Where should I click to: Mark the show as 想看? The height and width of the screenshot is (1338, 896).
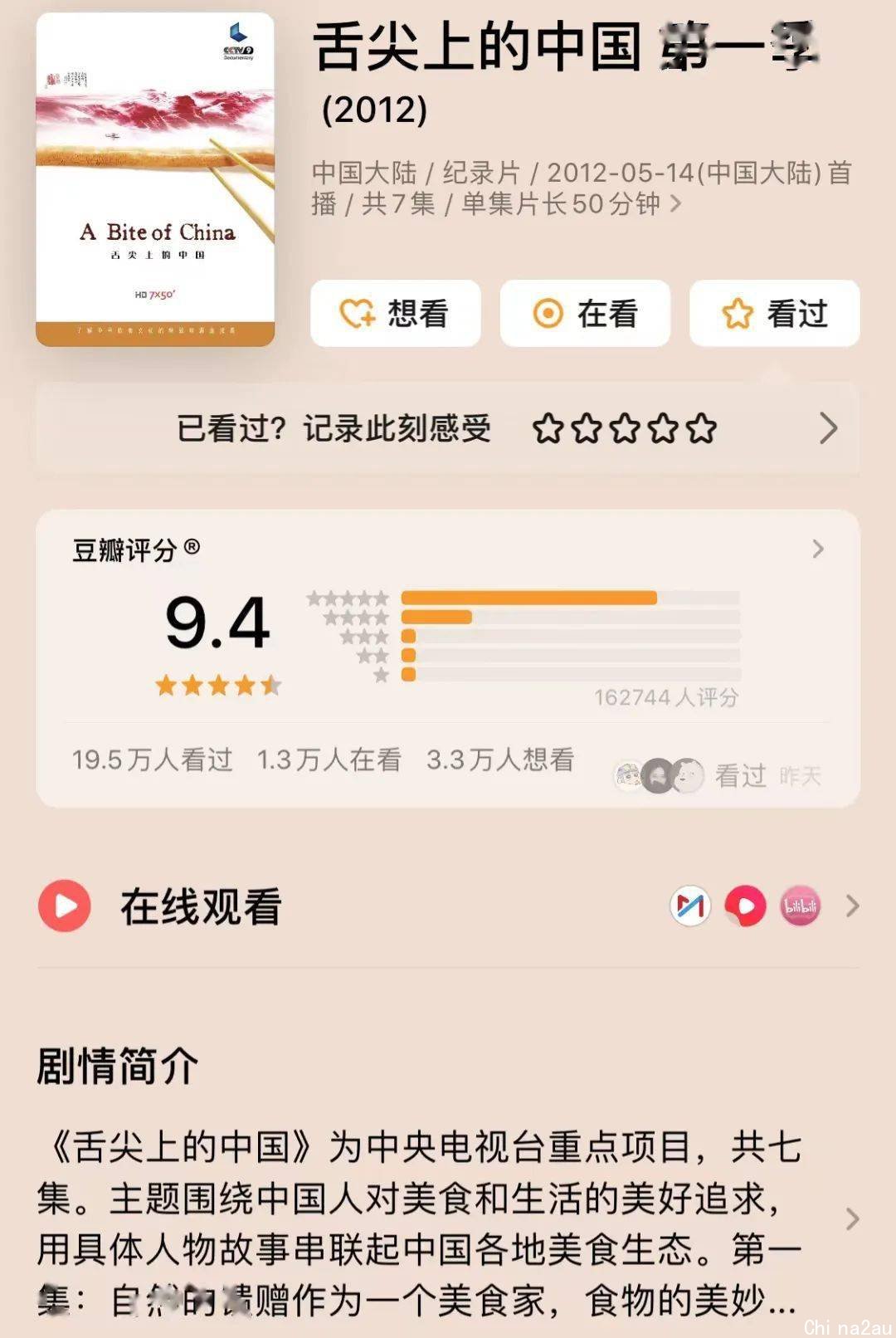pos(395,314)
